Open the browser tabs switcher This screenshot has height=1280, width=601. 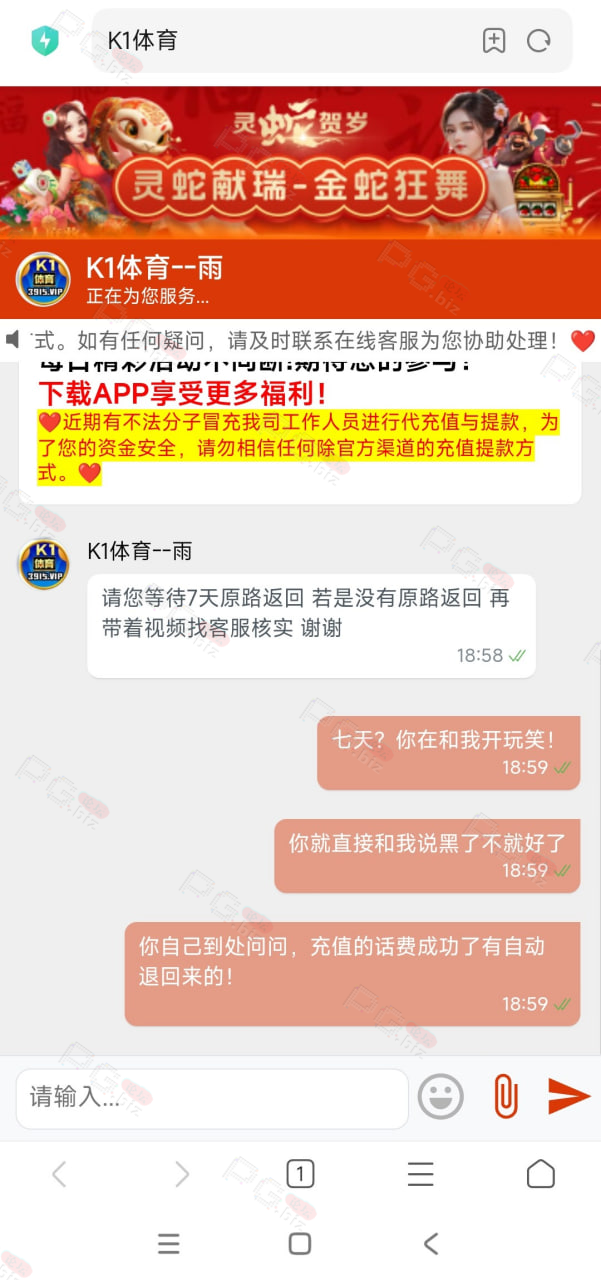(x=300, y=1174)
